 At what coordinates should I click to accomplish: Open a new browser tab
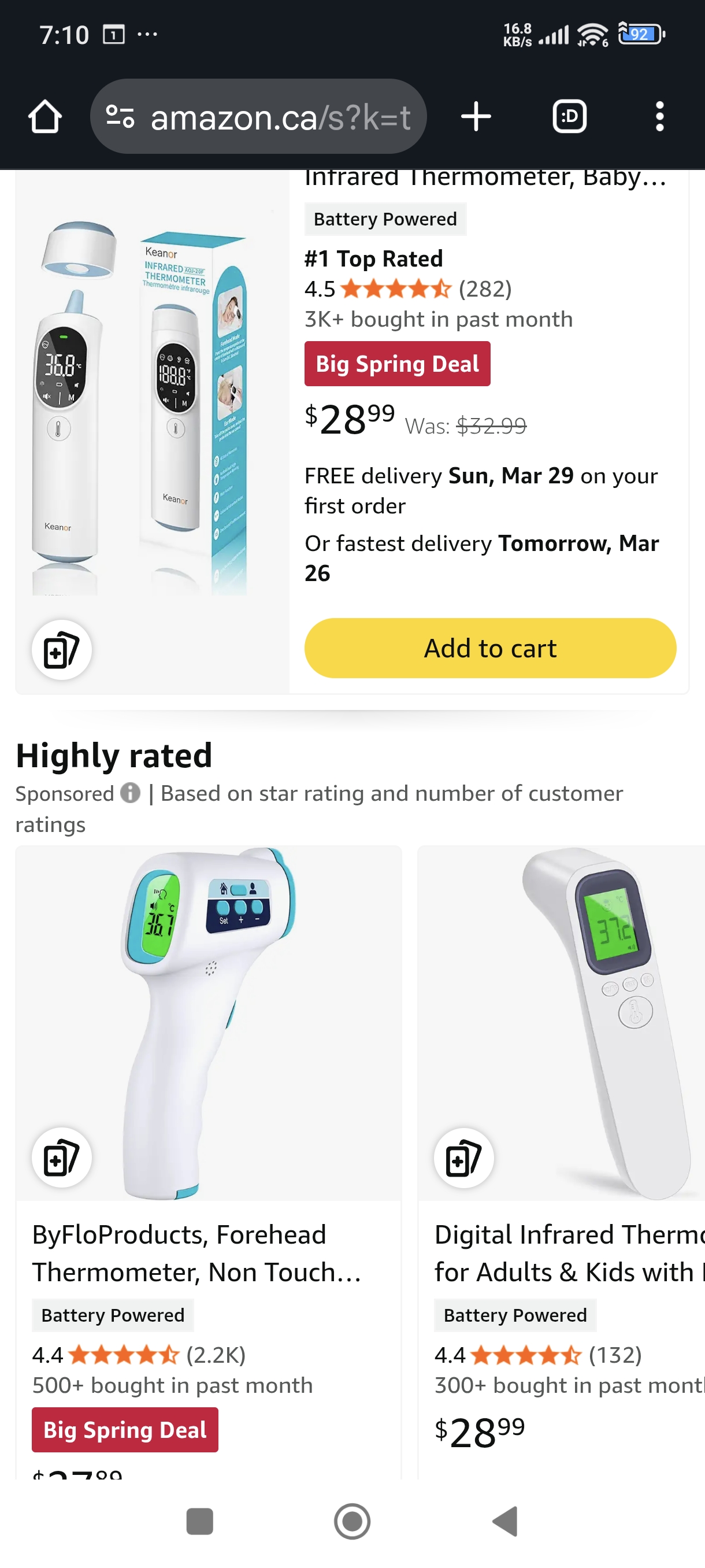476,116
